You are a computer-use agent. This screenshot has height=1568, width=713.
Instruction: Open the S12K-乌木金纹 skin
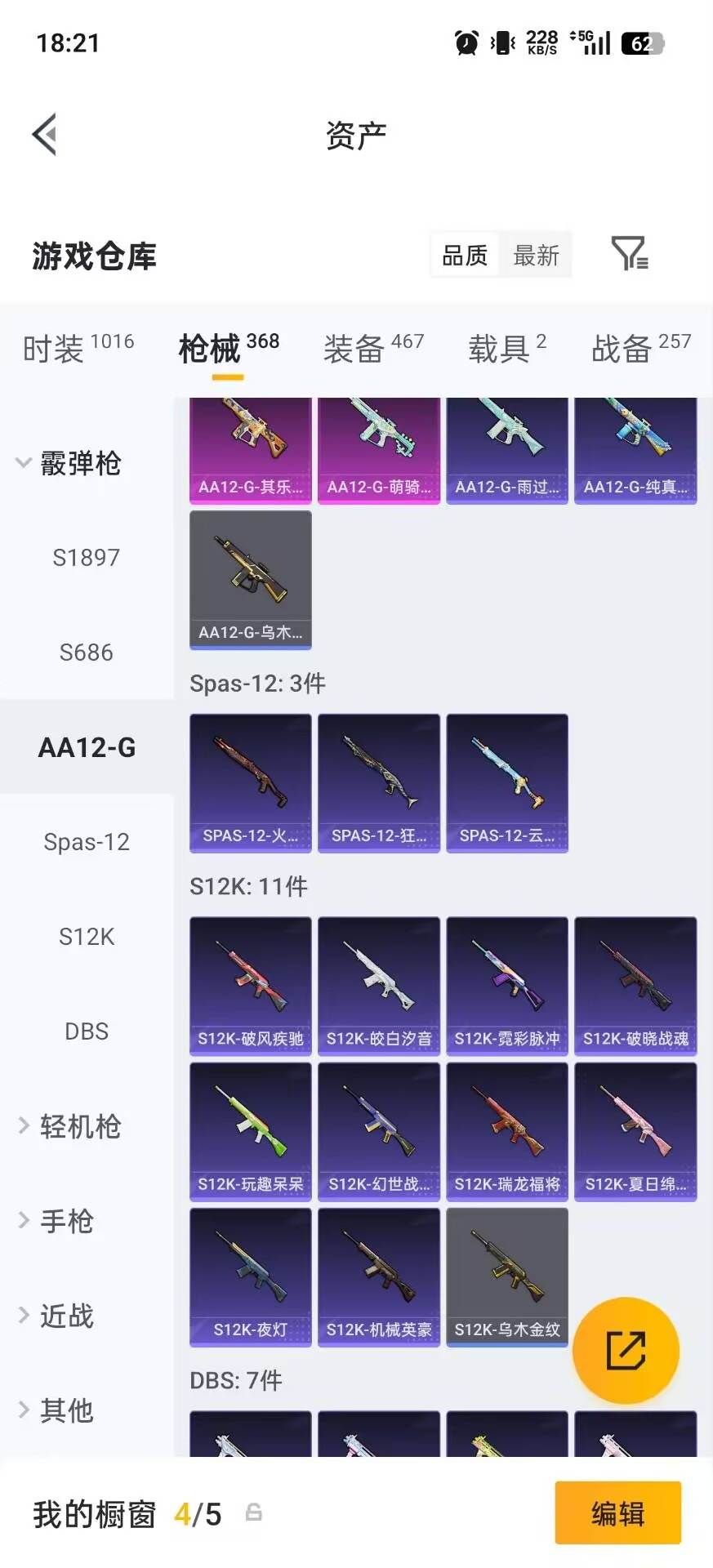click(507, 1277)
